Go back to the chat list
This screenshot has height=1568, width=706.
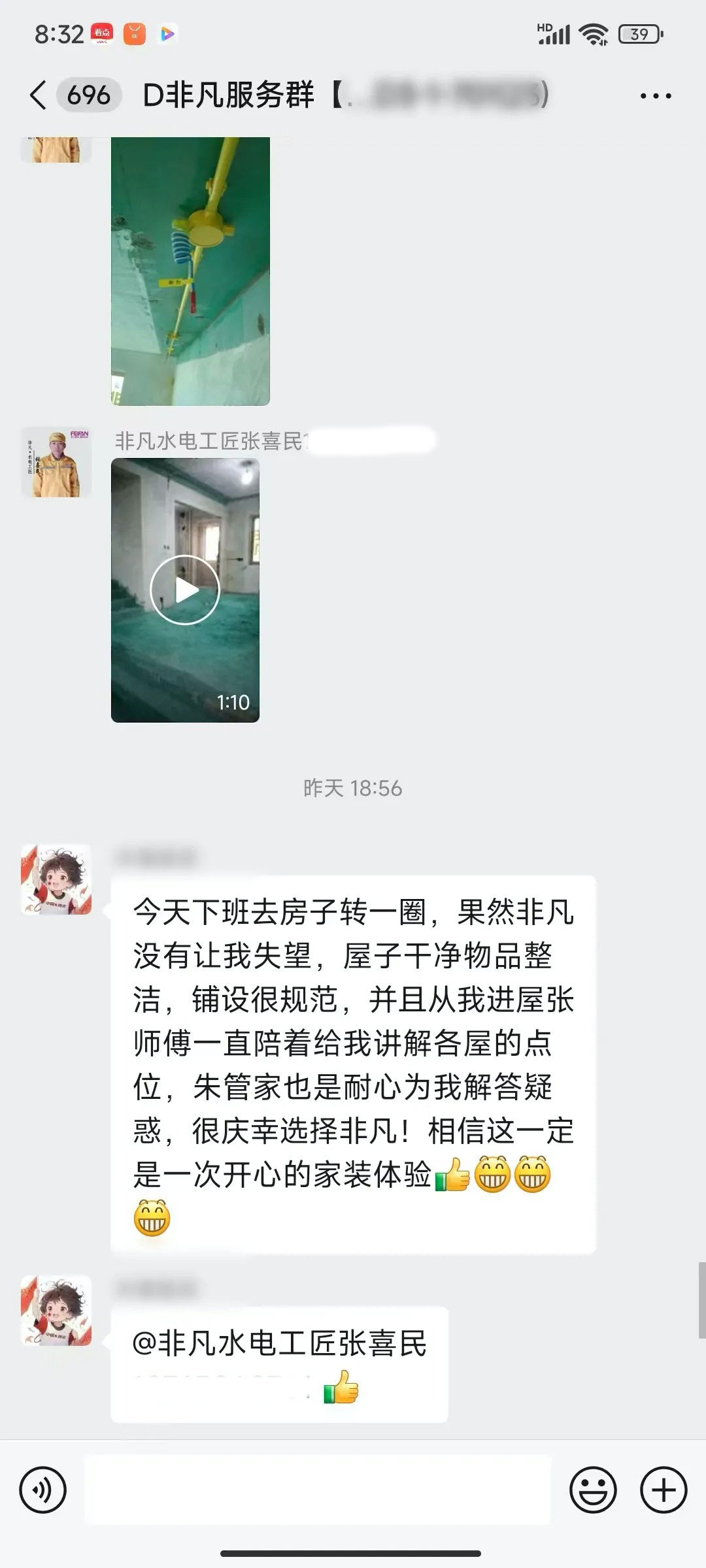click(x=39, y=95)
